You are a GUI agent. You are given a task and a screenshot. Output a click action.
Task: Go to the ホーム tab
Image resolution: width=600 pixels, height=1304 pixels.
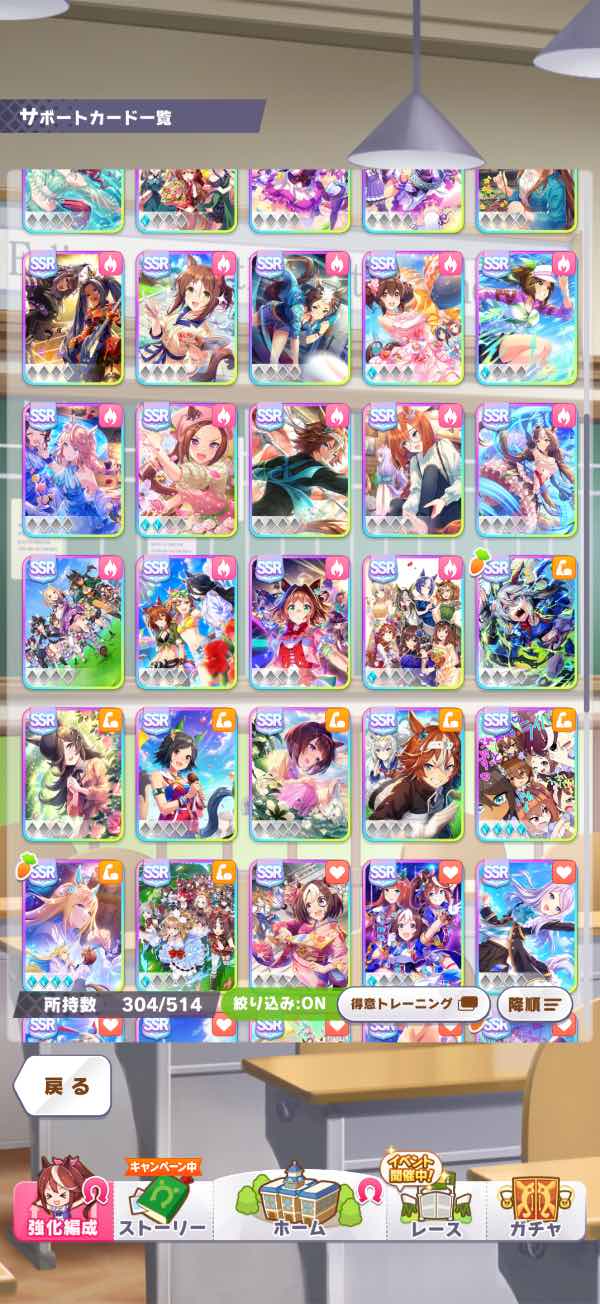point(301,1205)
